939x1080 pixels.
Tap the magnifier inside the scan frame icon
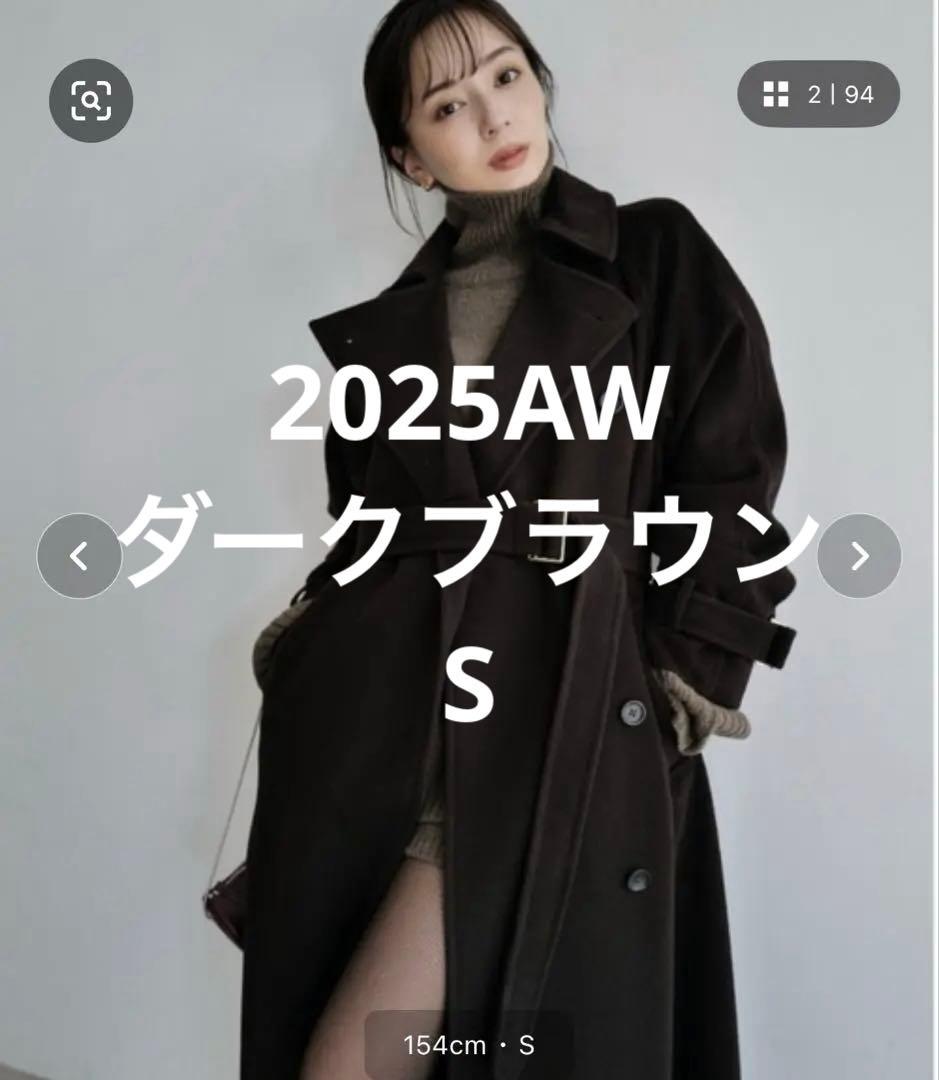coord(89,99)
